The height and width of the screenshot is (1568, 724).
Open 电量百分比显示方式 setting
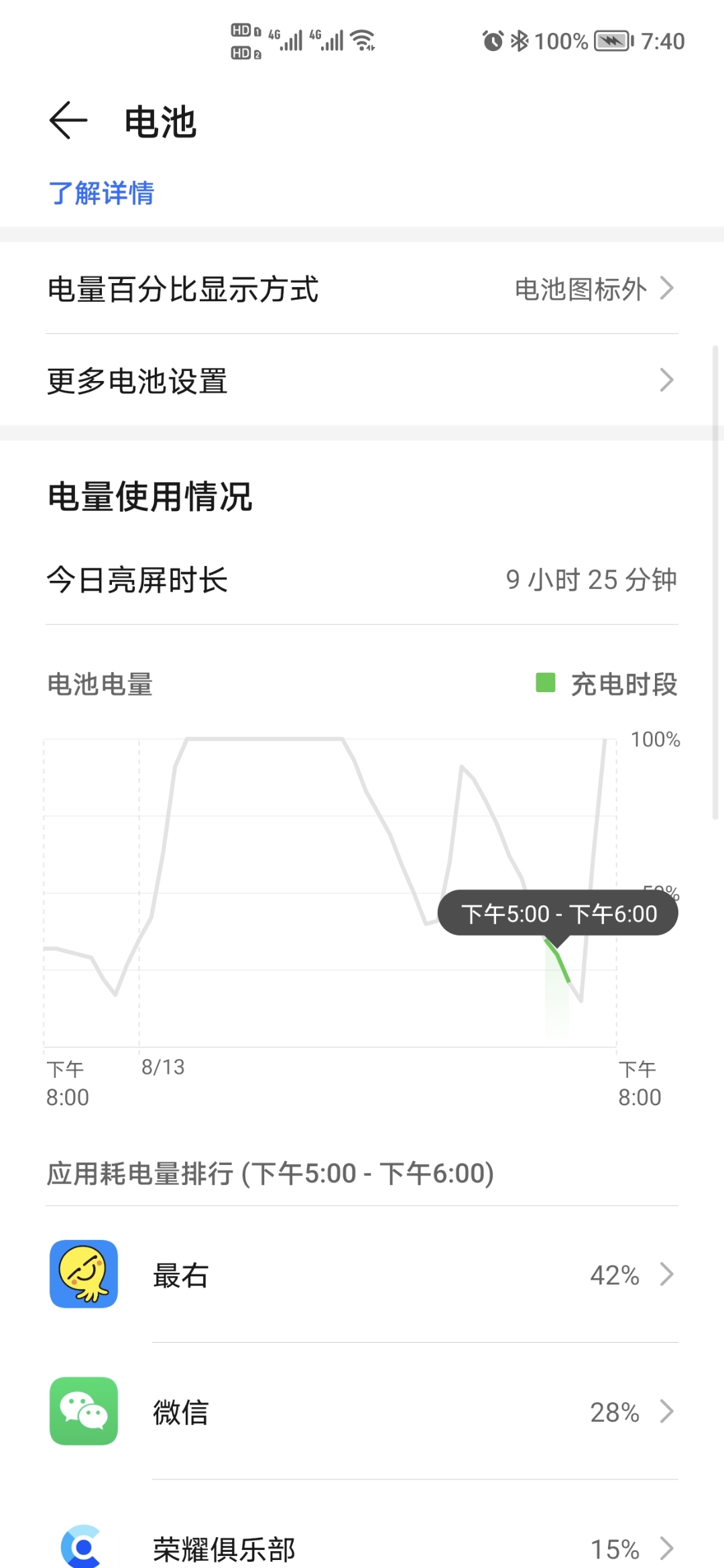pos(362,288)
